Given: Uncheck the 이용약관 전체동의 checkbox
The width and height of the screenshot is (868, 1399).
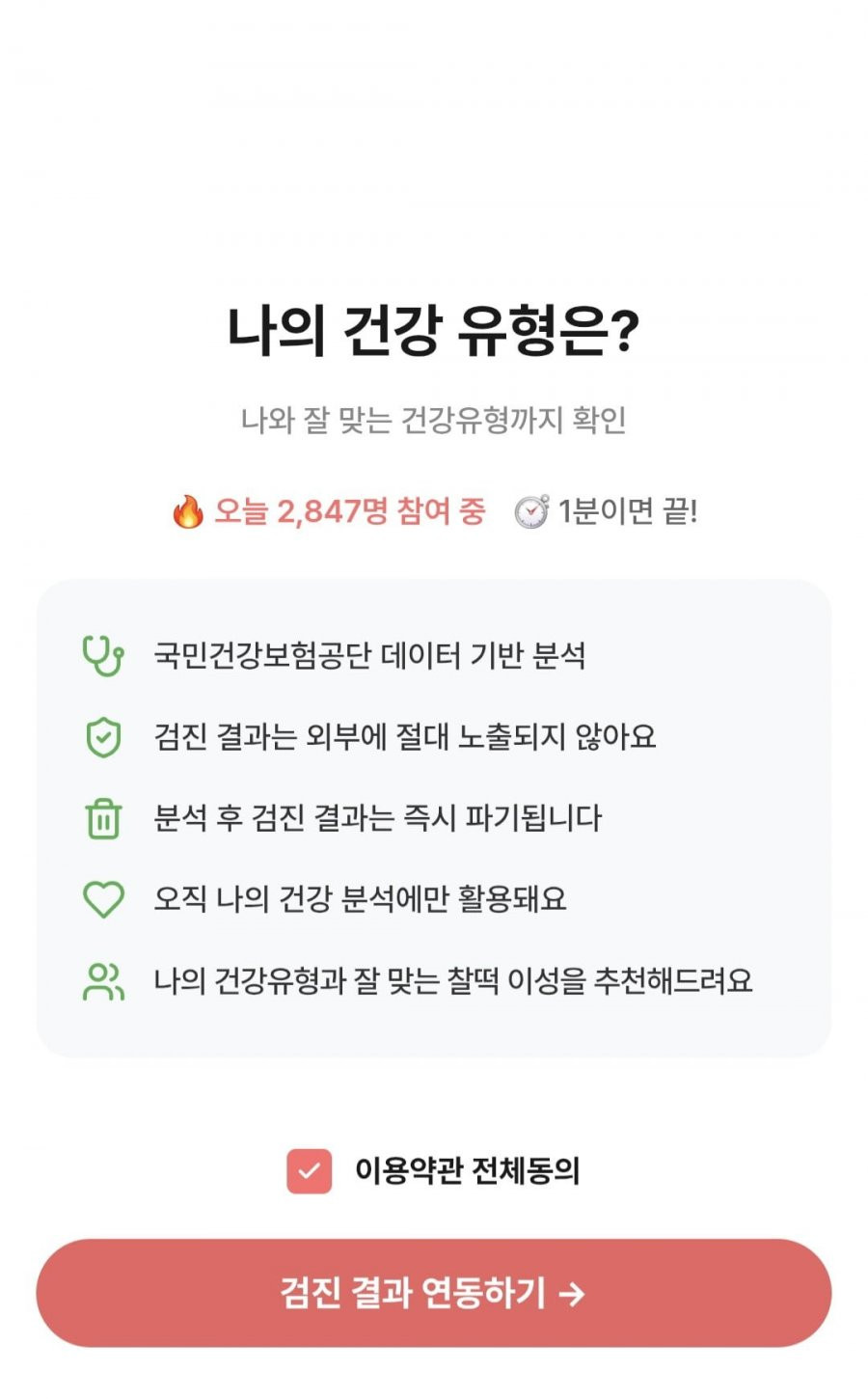Looking at the screenshot, I should pos(309,1170).
